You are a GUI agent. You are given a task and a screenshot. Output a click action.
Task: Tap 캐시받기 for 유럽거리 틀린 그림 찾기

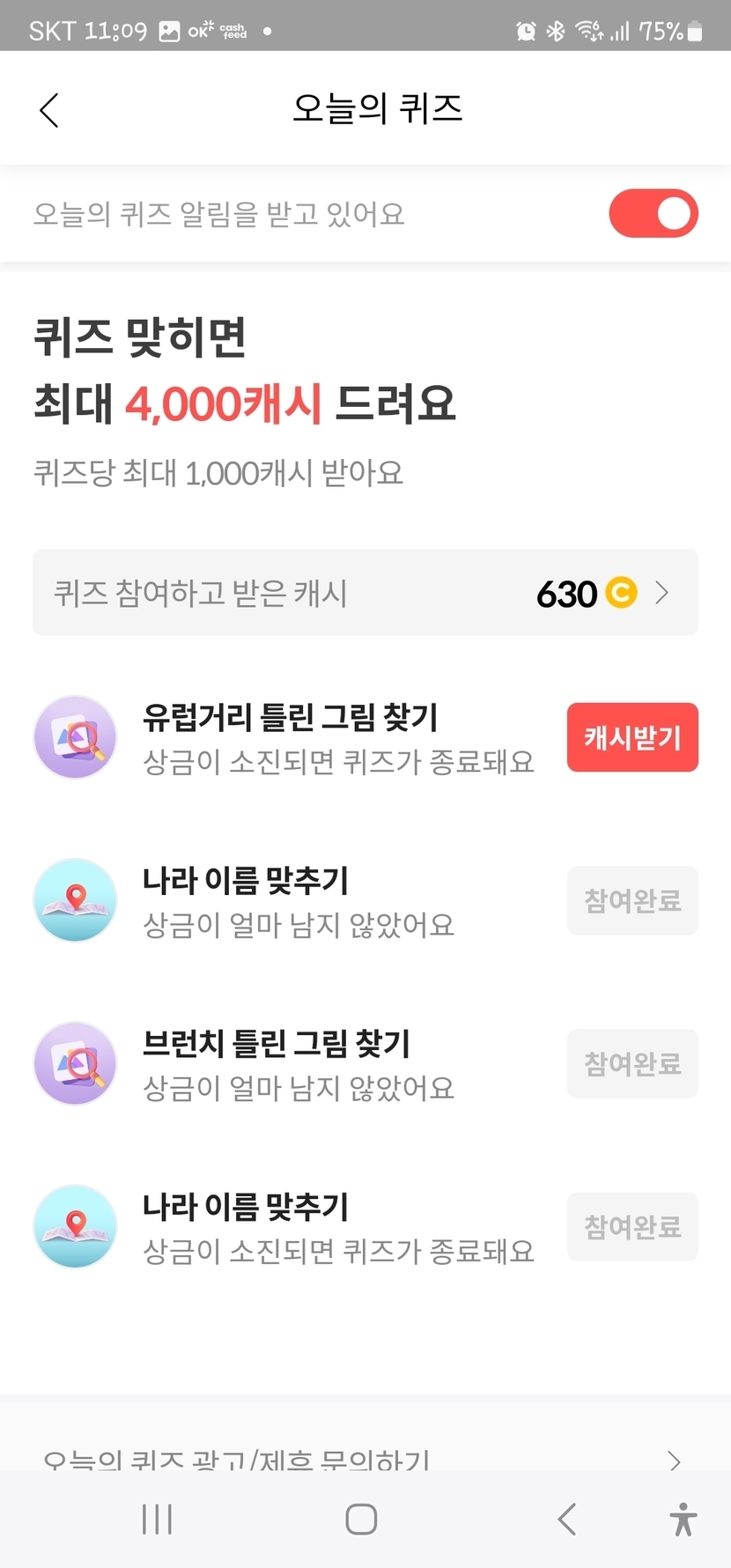631,737
